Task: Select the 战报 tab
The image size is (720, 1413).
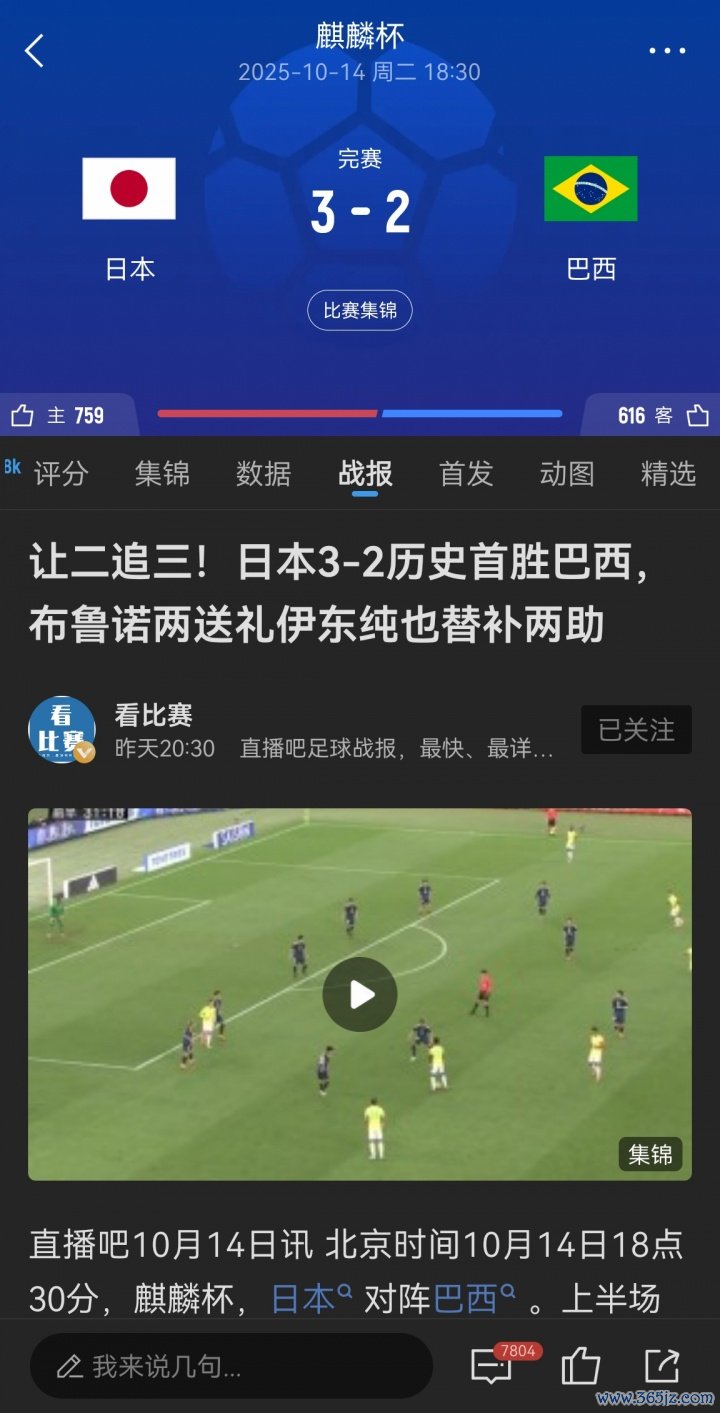Action: [365, 473]
